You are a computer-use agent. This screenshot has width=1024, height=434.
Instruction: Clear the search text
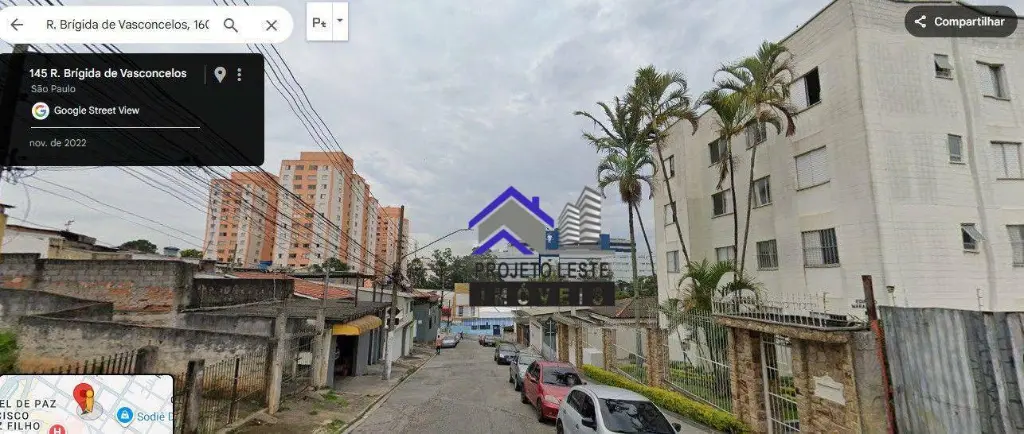point(271,25)
